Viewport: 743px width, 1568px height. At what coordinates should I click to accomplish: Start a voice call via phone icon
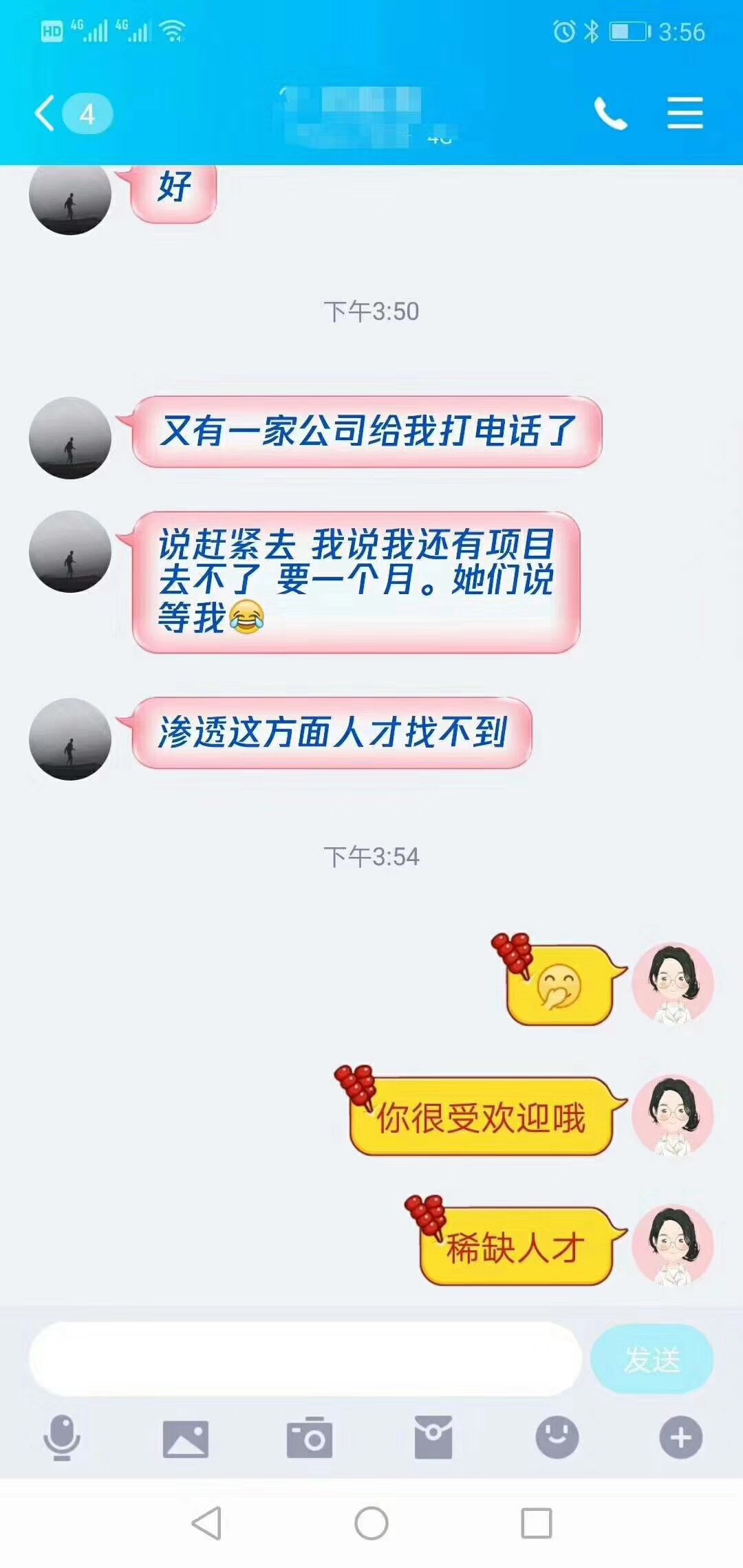608,113
